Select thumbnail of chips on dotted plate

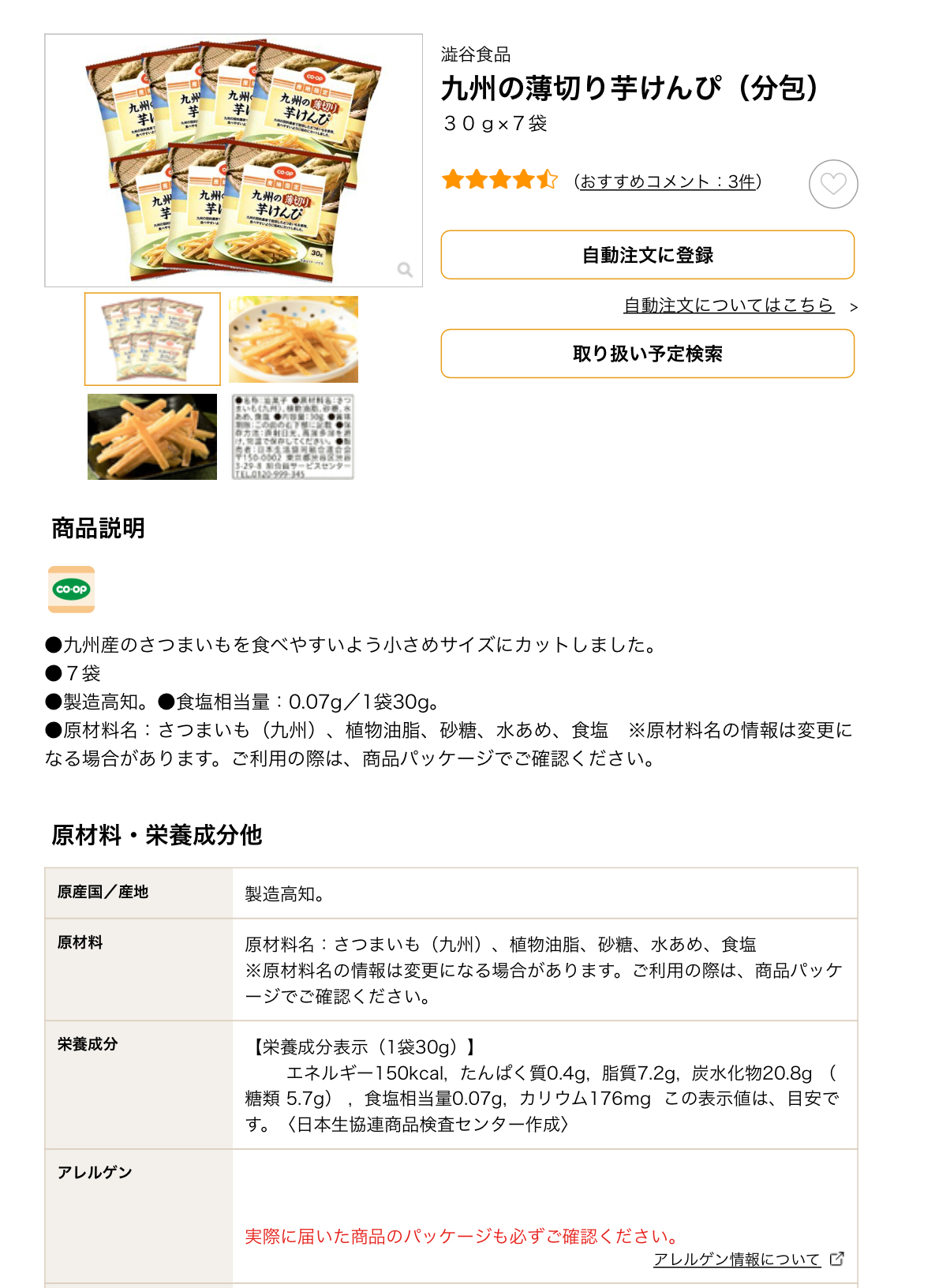293,339
